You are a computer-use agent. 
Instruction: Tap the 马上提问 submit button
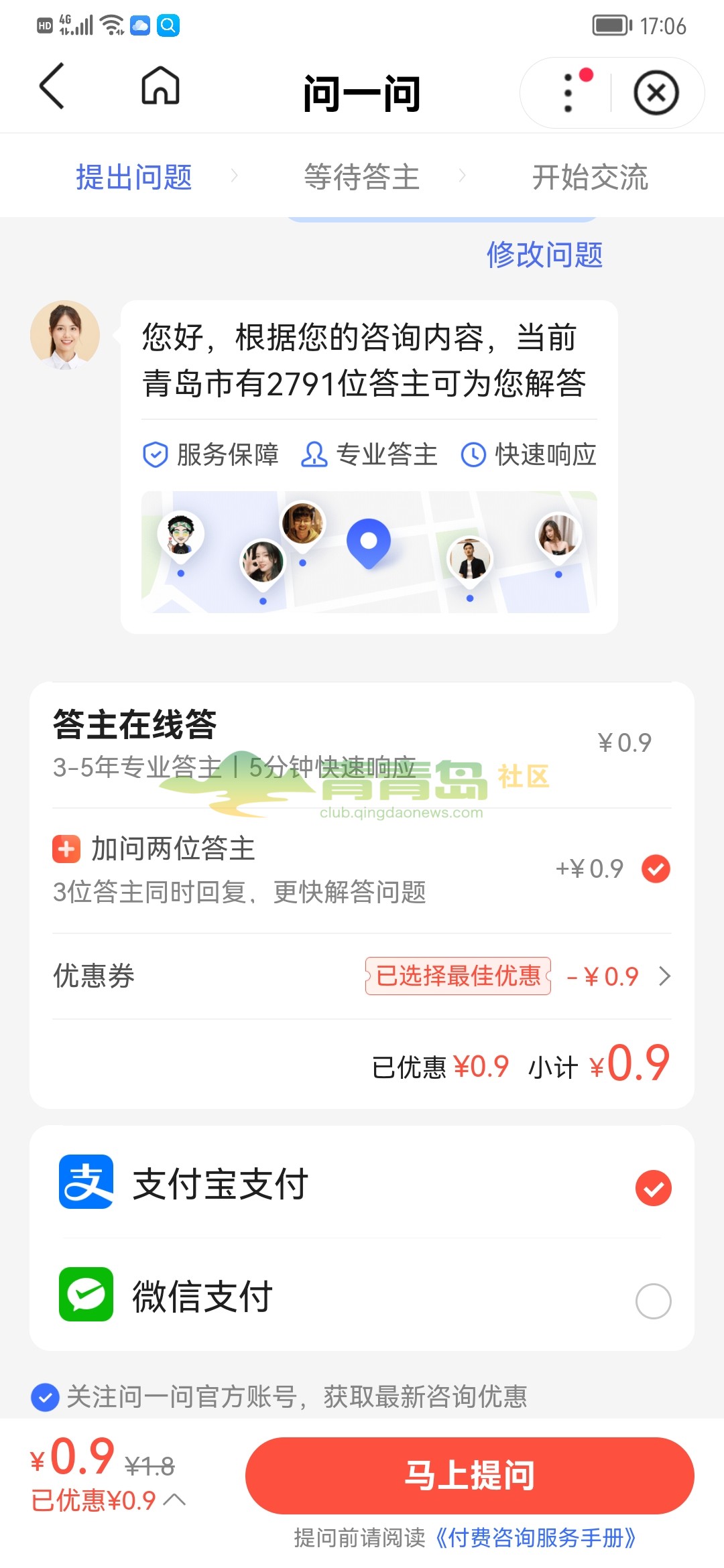coord(469,1476)
